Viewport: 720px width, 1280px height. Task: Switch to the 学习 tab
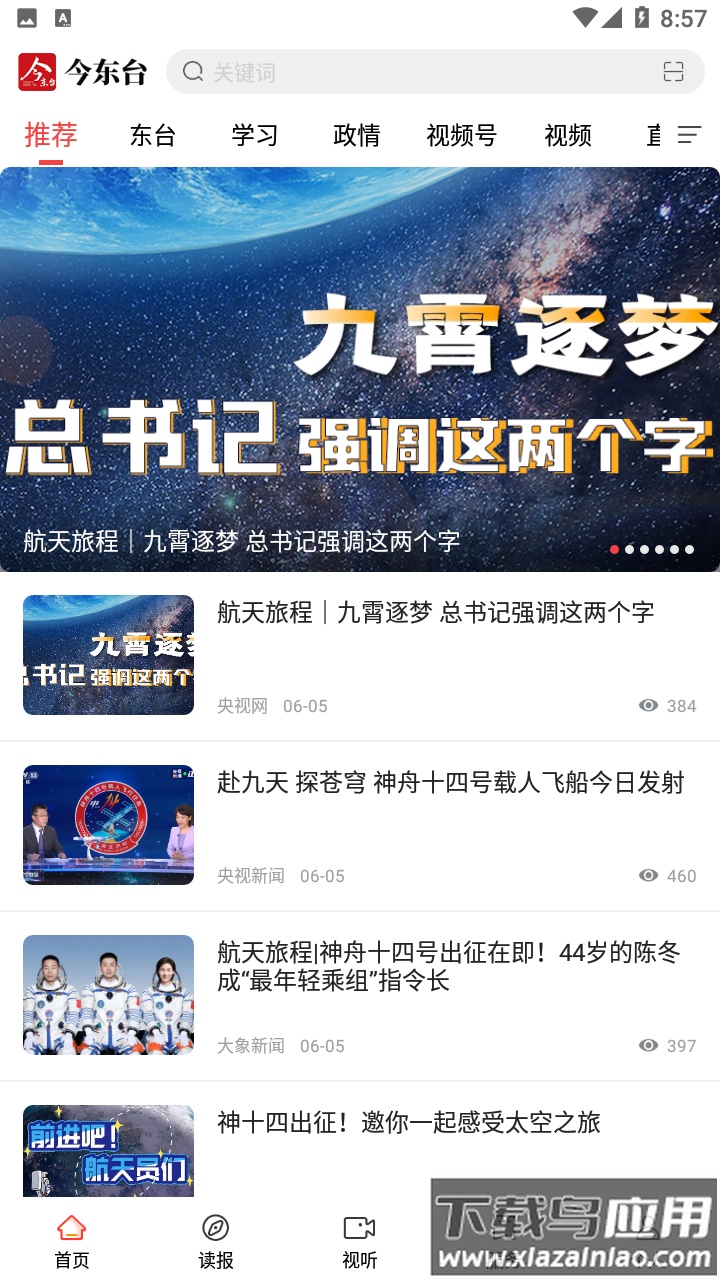(255, 135)
